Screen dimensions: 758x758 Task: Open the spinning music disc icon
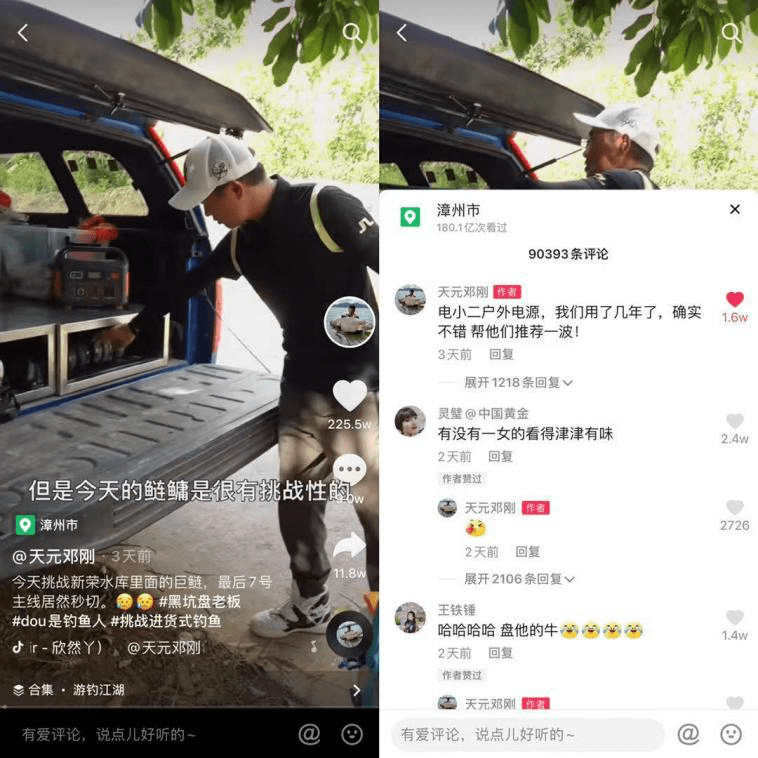[x=349, y=632]
